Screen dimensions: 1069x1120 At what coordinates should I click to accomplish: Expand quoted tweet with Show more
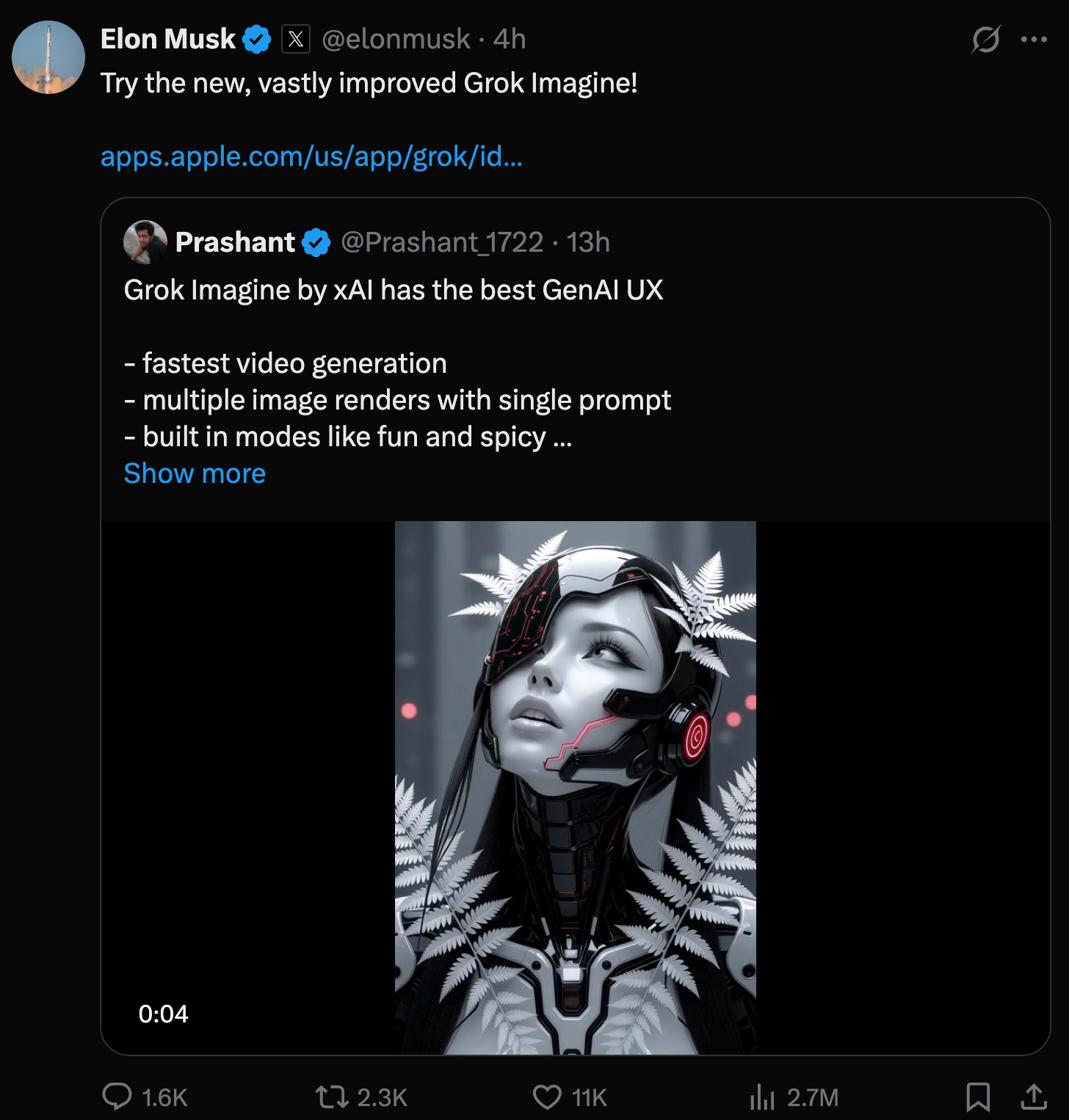coord(195,473)
